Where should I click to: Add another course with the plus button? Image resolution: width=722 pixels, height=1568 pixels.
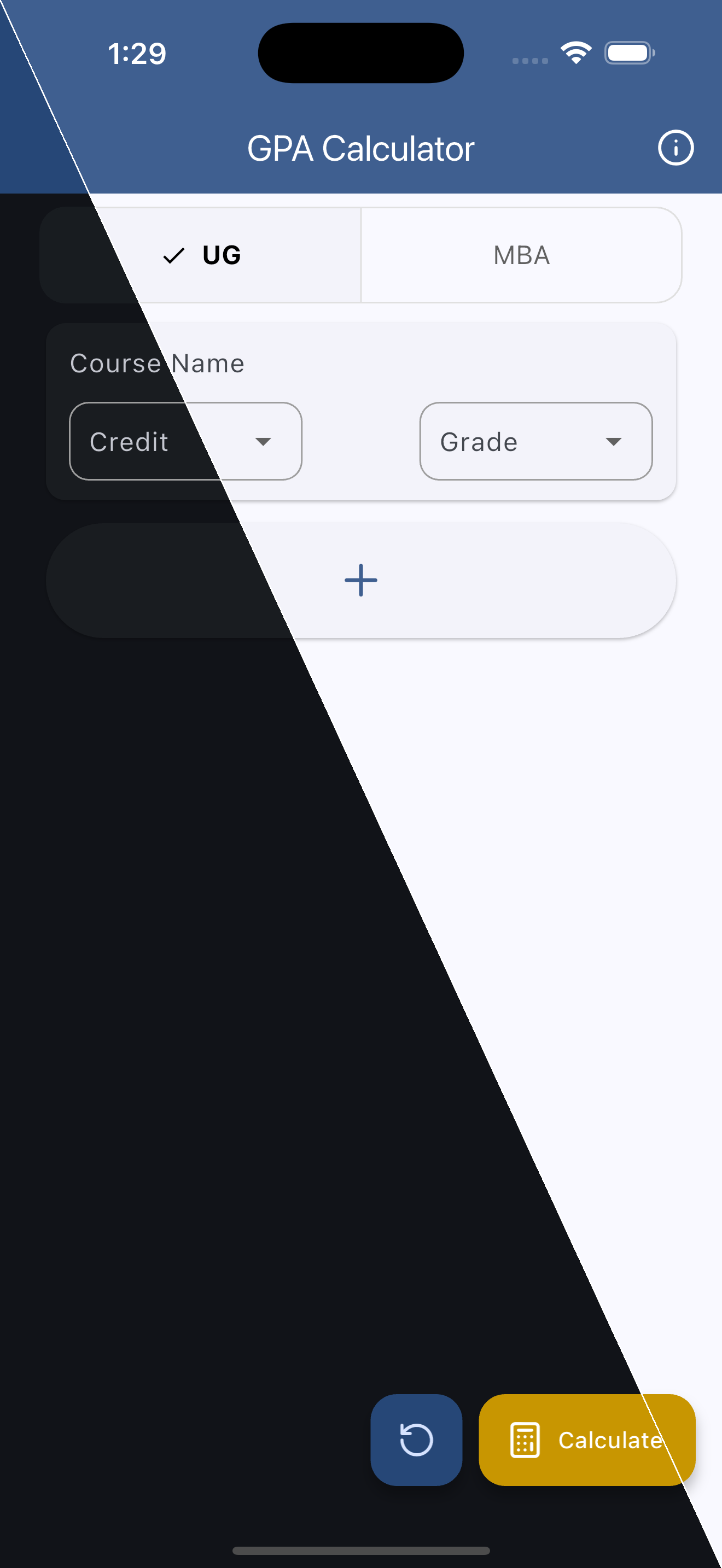click(x=360, y=580)
